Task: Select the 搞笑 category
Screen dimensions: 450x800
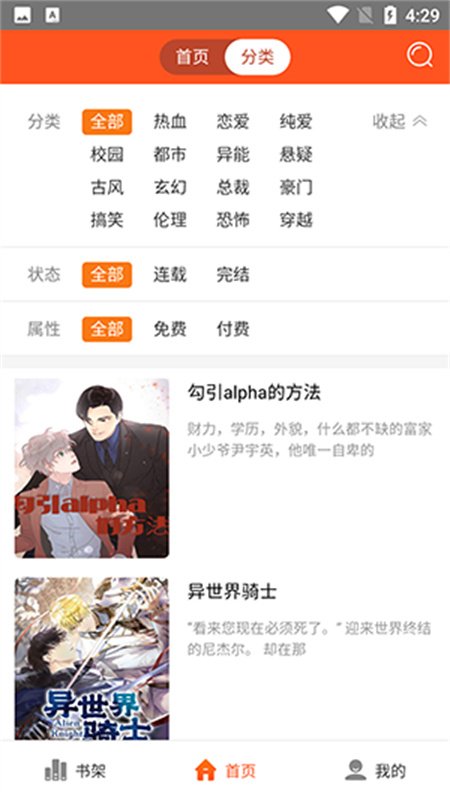Action: point(107,220)
